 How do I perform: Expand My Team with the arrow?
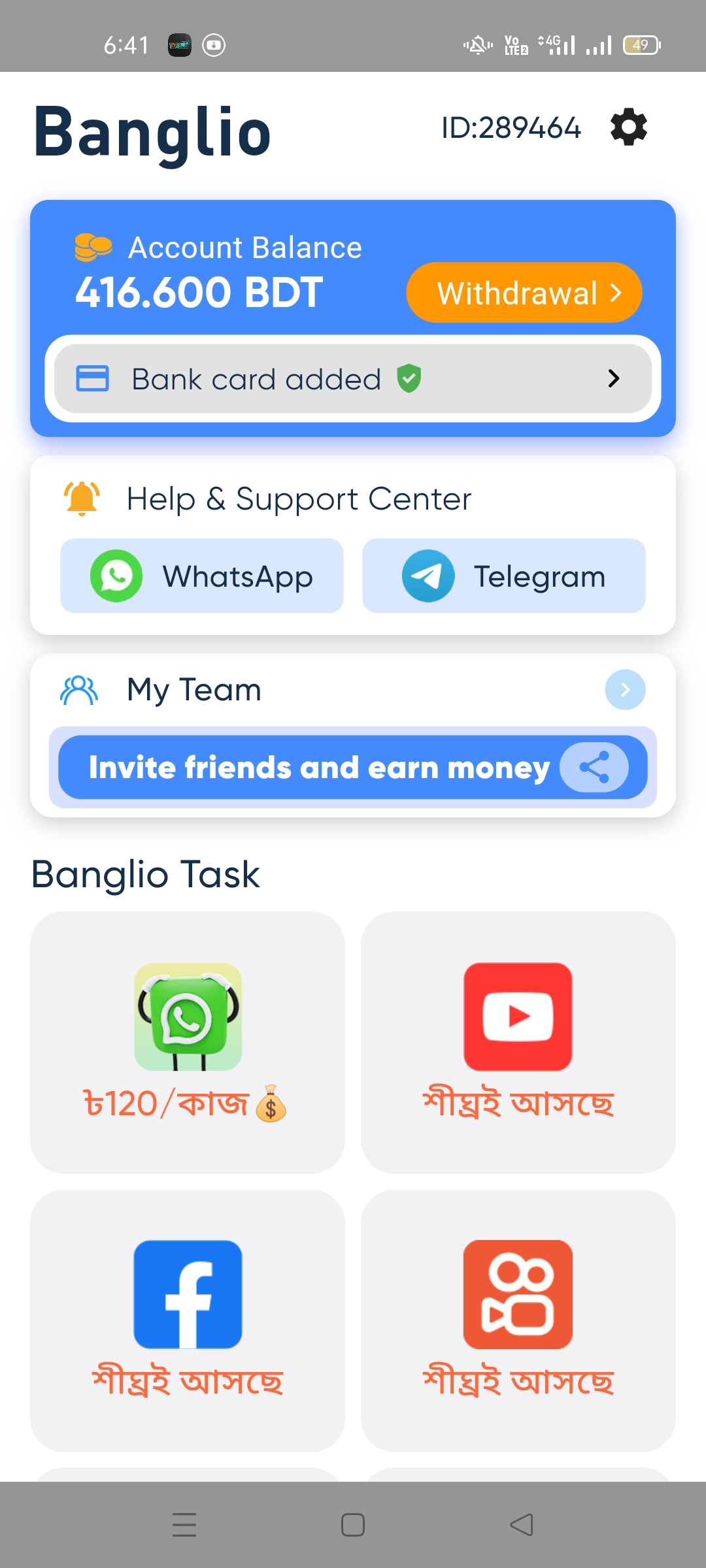(625, 690)
